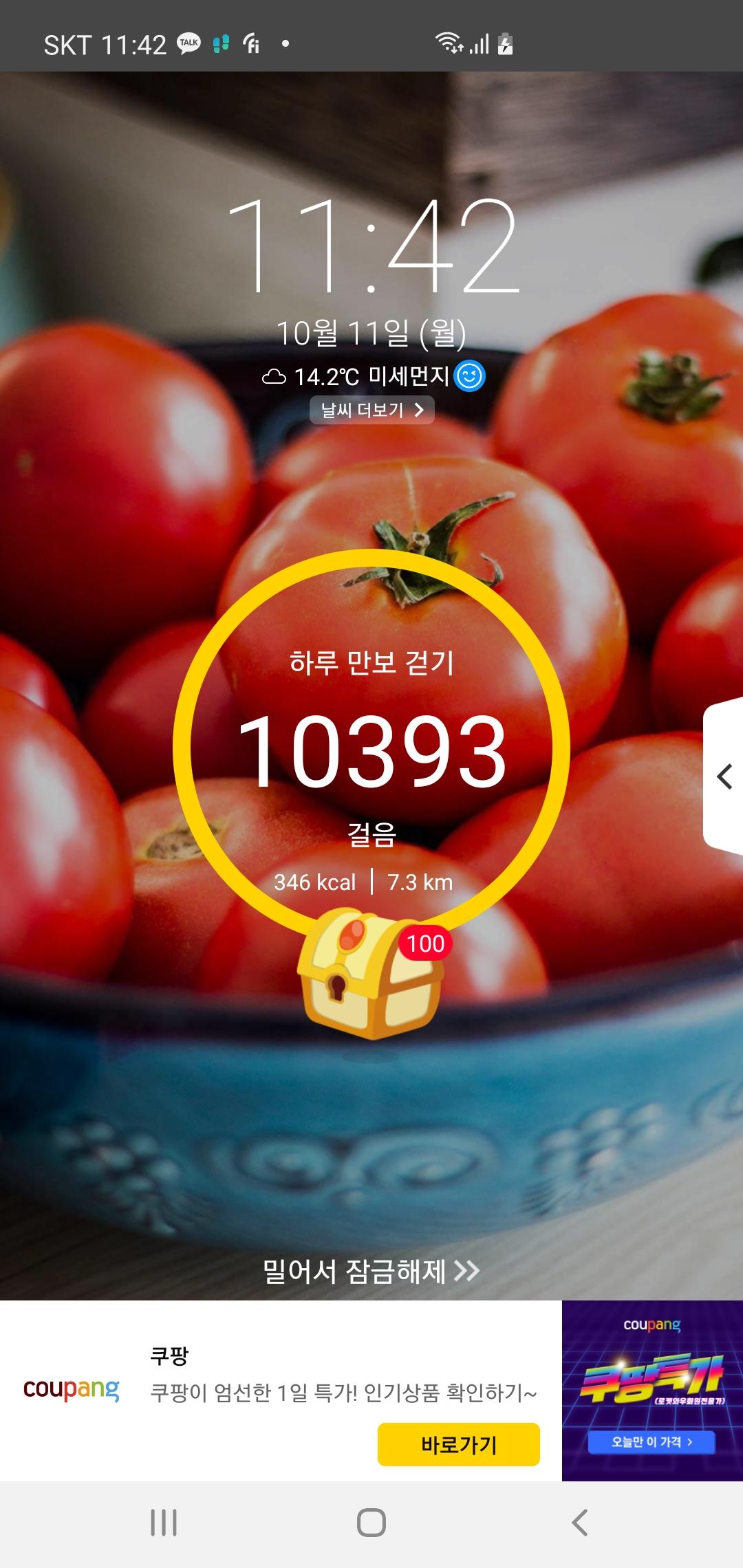Screen dimensions: 743x1568
Task: Open the 쿠팡특가 banner image
Action: coord(652,1390)
